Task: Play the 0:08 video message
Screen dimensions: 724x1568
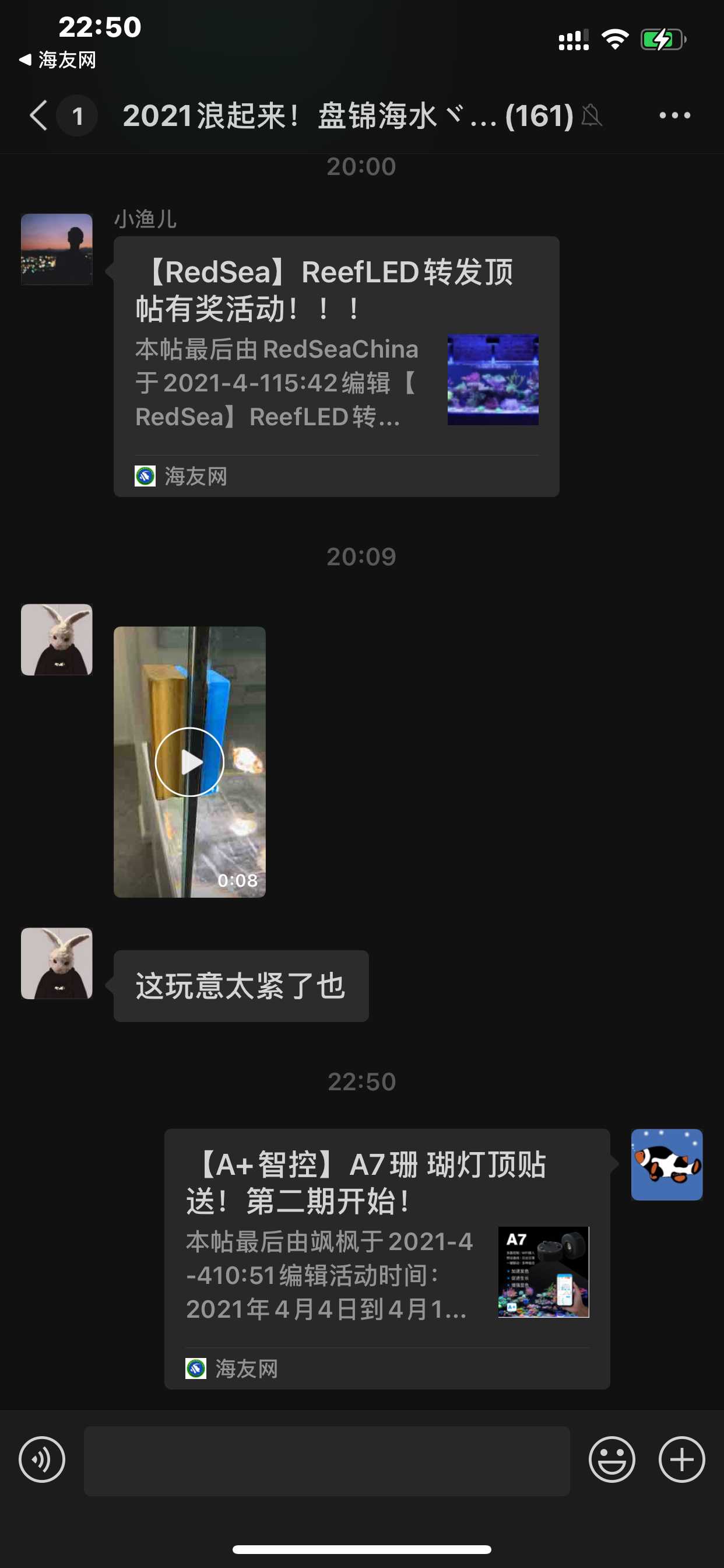Action: click(189, 761)
